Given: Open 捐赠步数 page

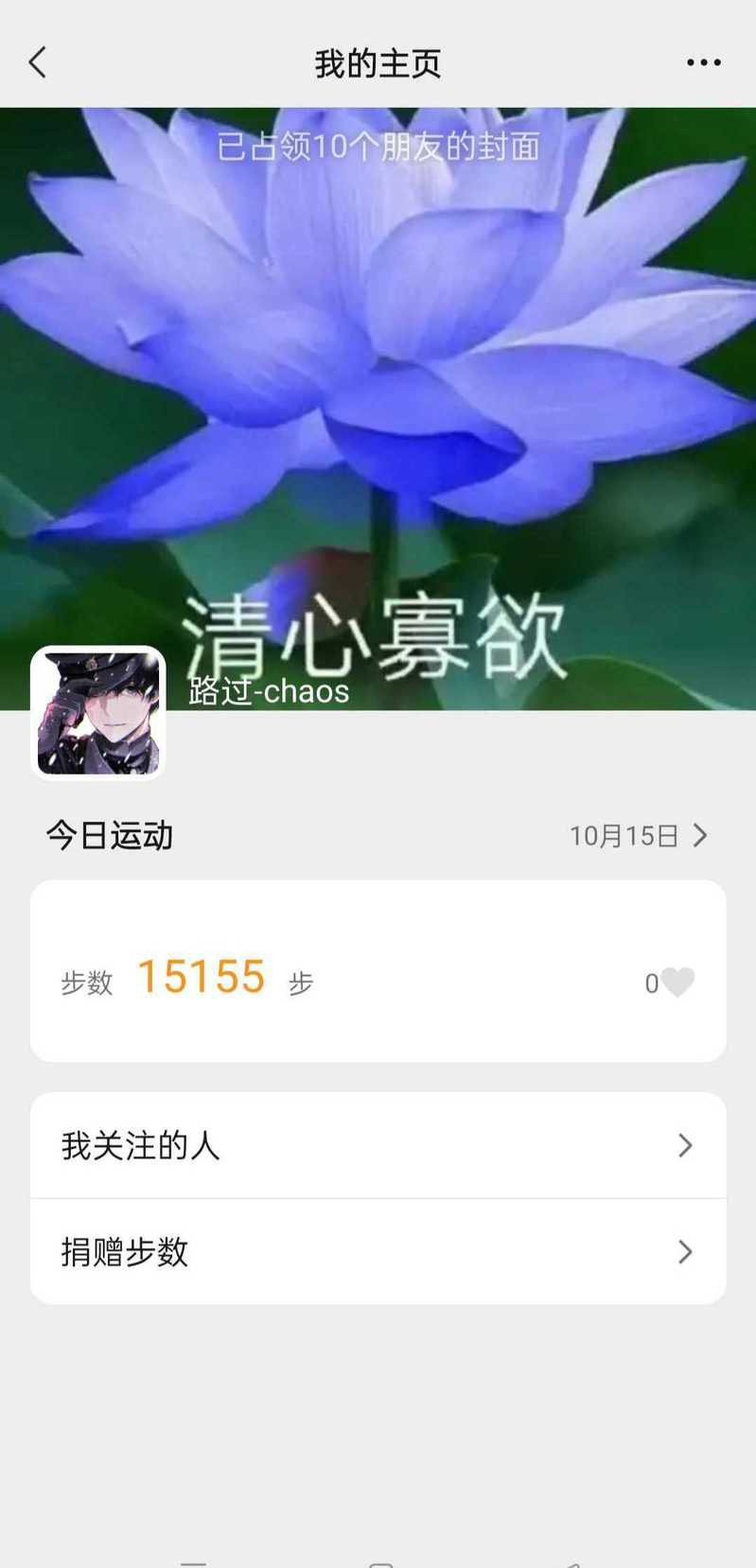Looking at the screenshot, I should [378, 1251].
